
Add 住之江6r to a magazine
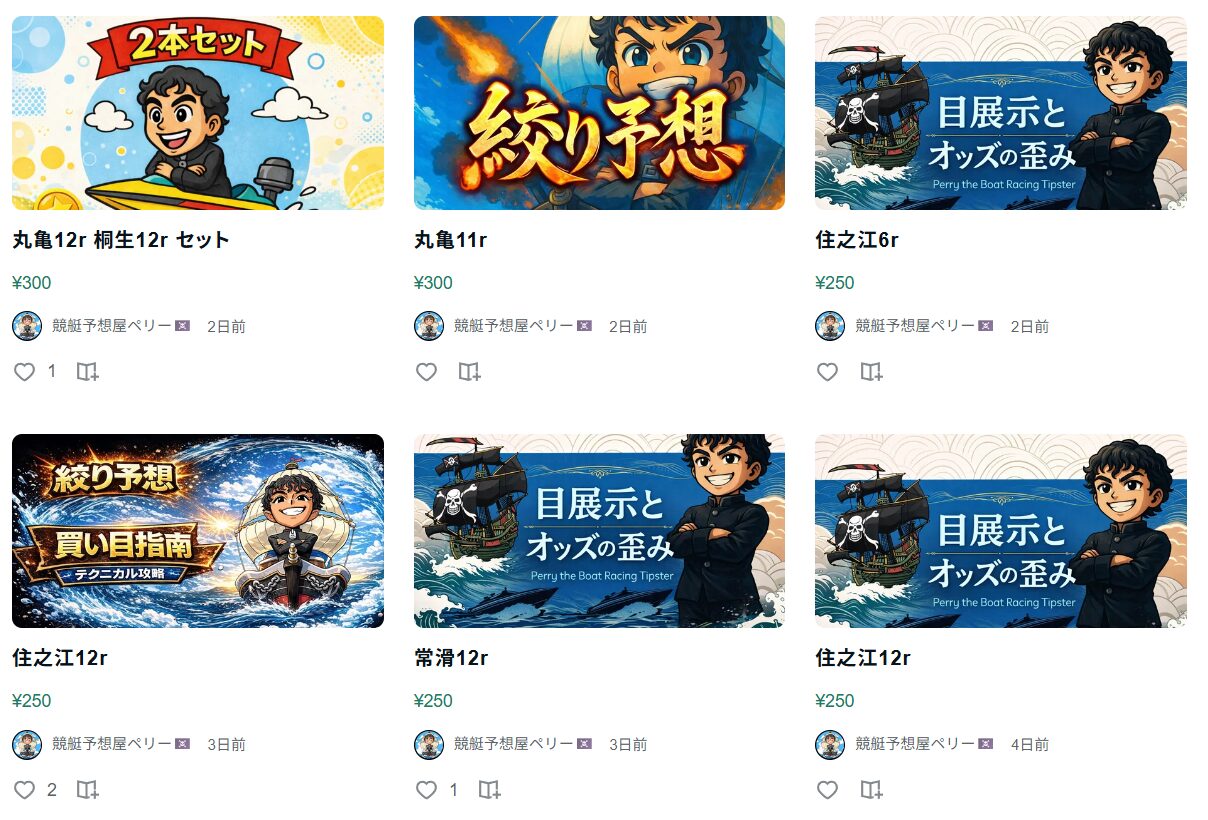pyautogui.click(x=872, y=372)
